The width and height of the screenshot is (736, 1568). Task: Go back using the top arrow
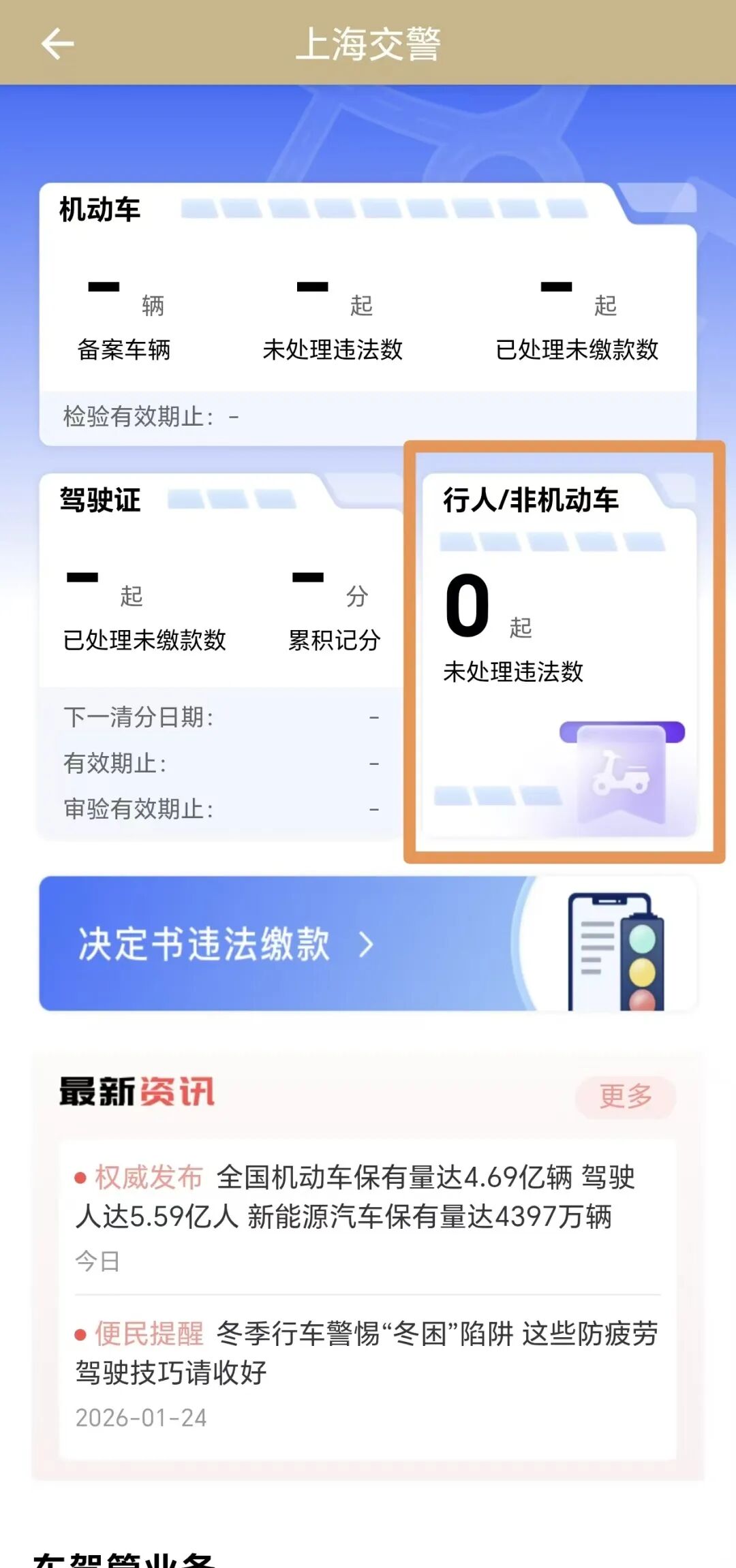point(57,44)
